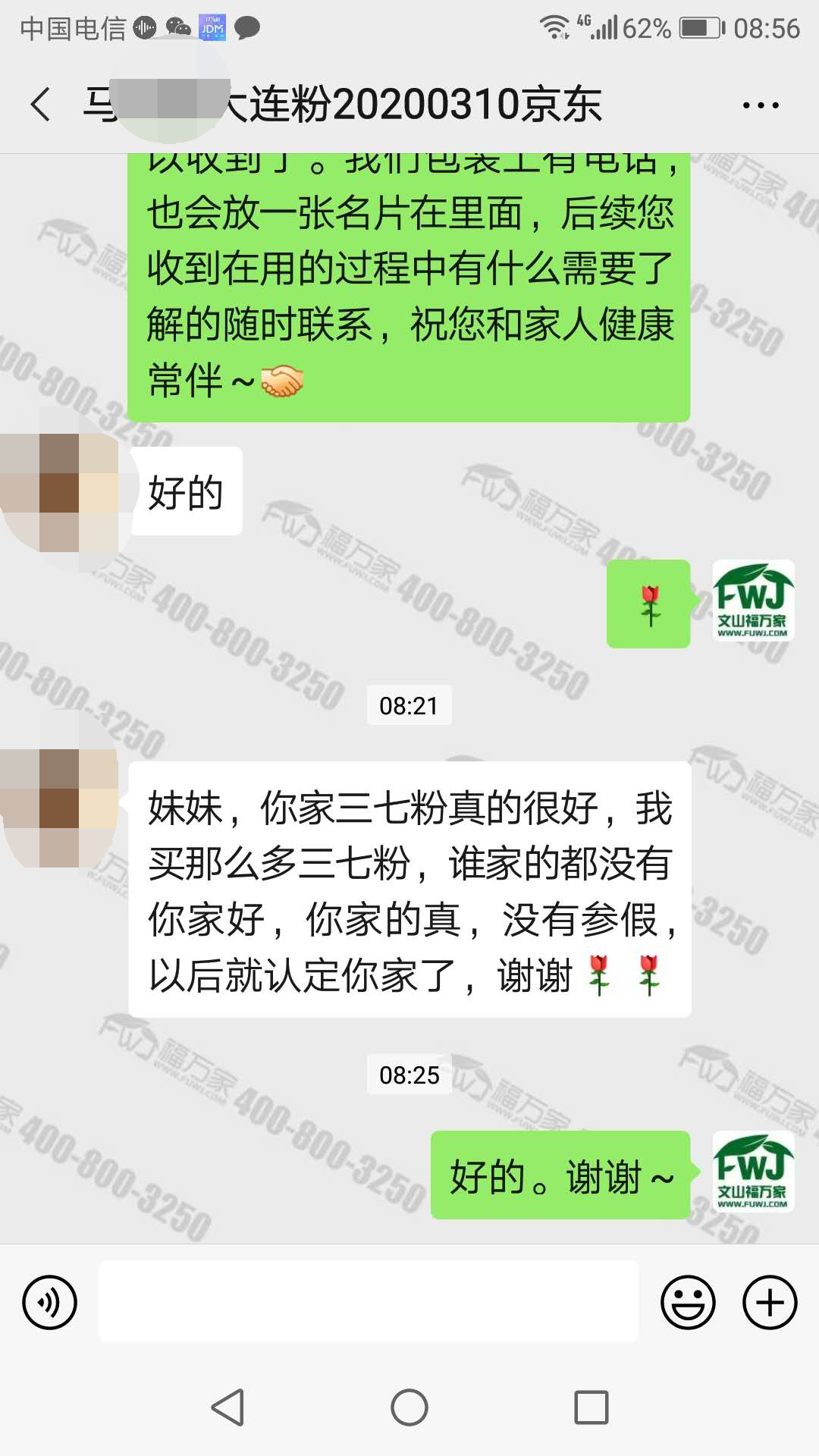Open contact avatar beside the 三七粉 praise message
The image size is (819, 1456).
[x=59, y=807]
